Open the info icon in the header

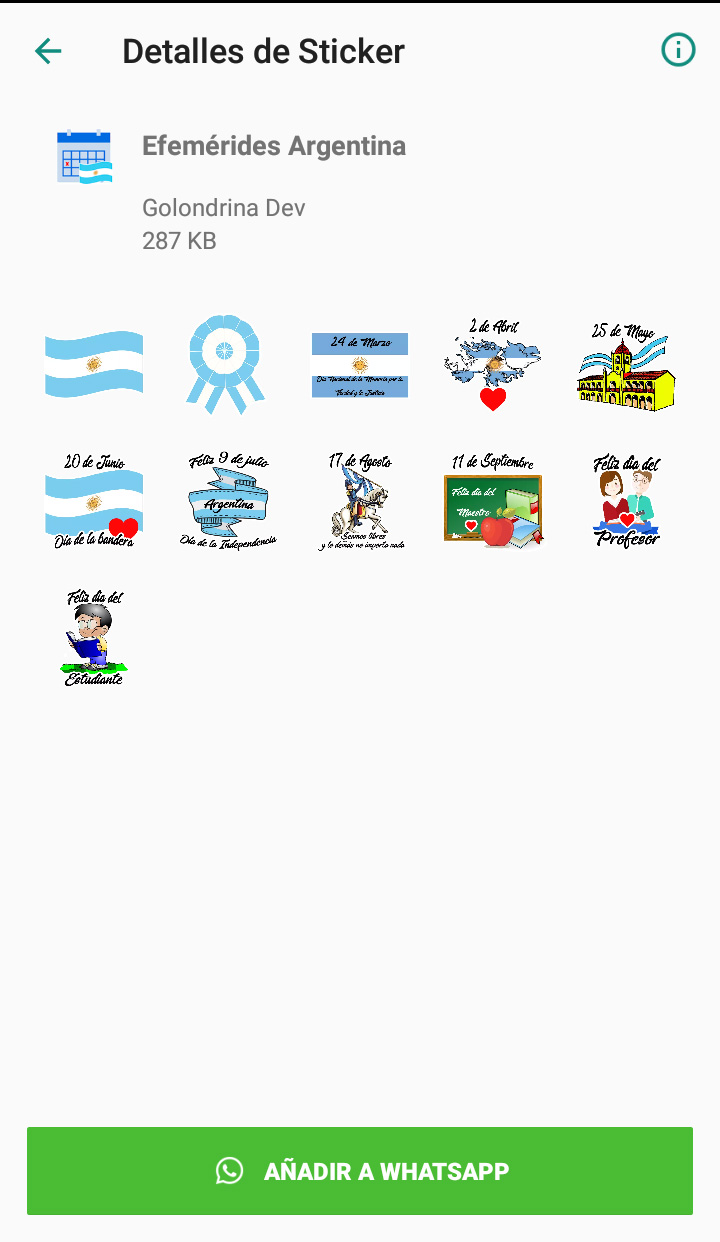pyautogui.click(x=678, y=50)
